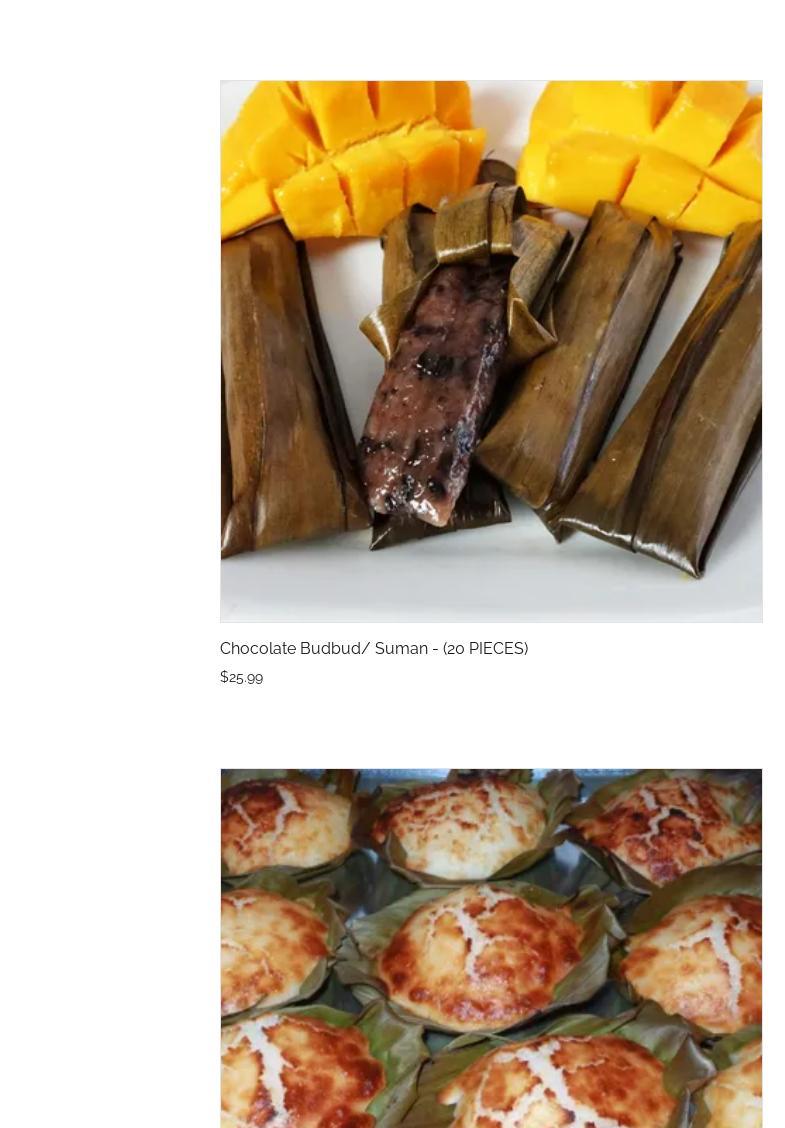Open the baked bibingka product image
The height and width of the screenshot is (1128, 785).
tap(491, 948)
